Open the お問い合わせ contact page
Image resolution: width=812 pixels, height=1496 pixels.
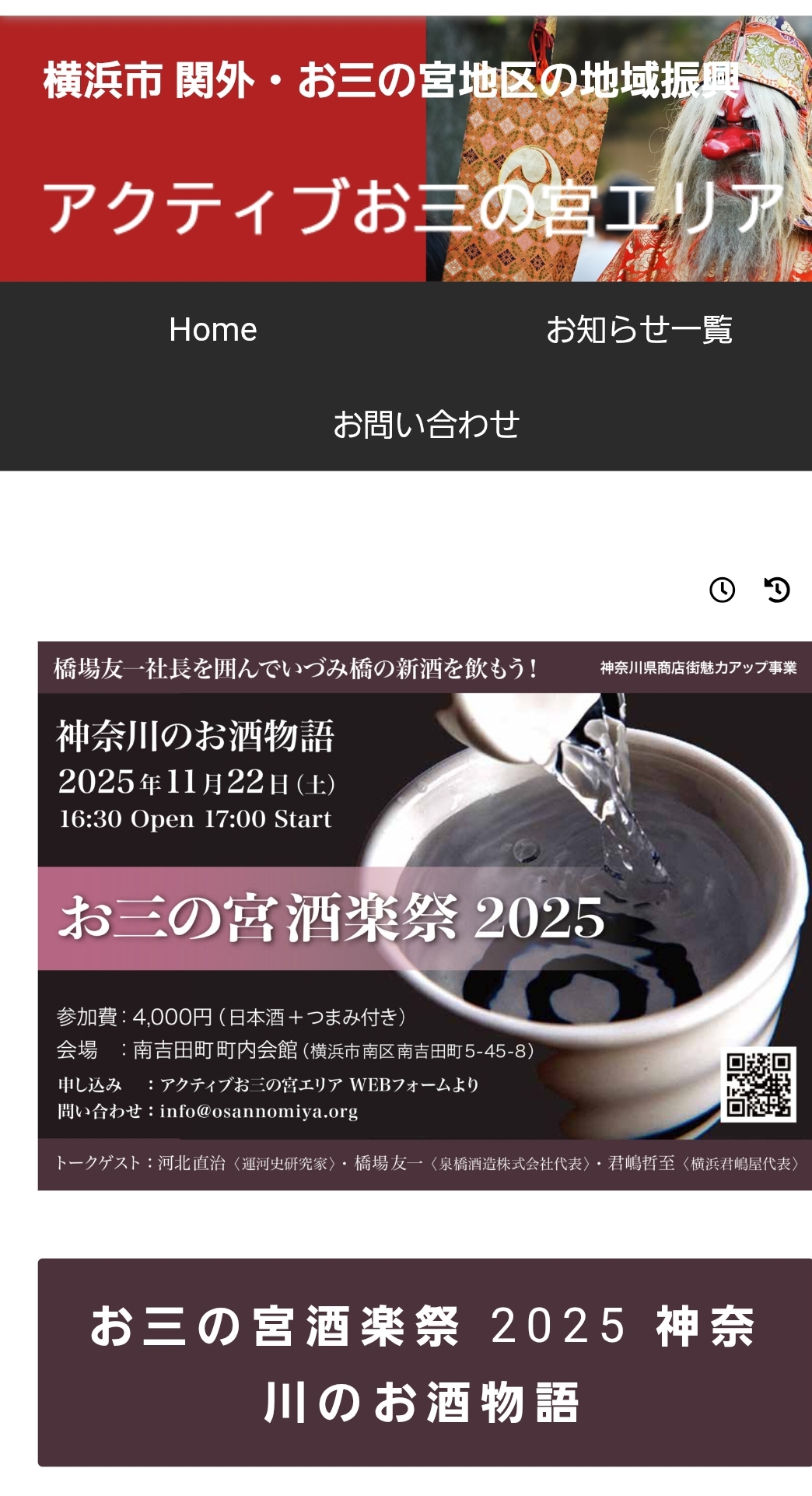(425, 424)
